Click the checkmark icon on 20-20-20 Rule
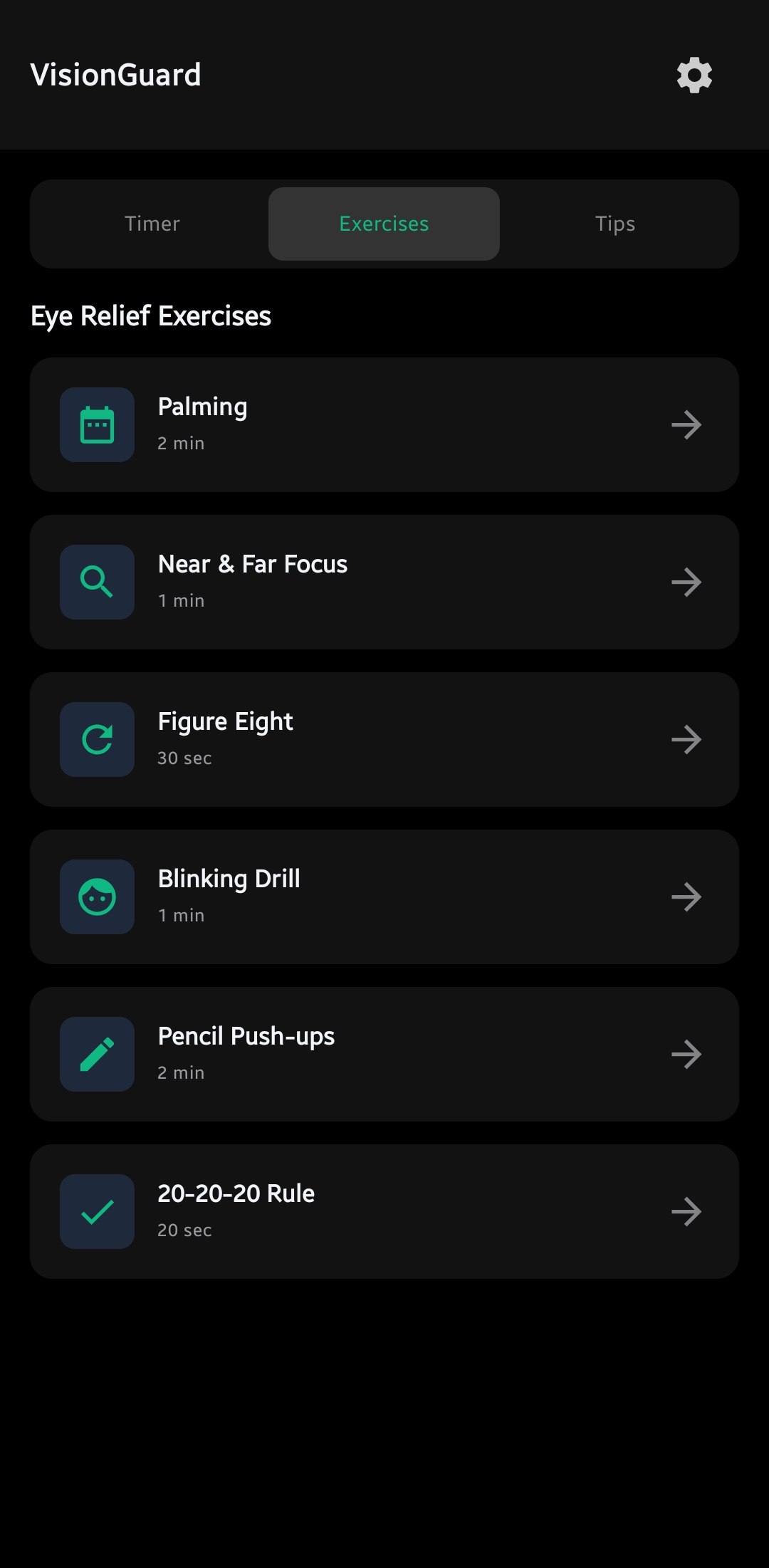This screenshot has height=1568, width=769. tap(96, 1211)
